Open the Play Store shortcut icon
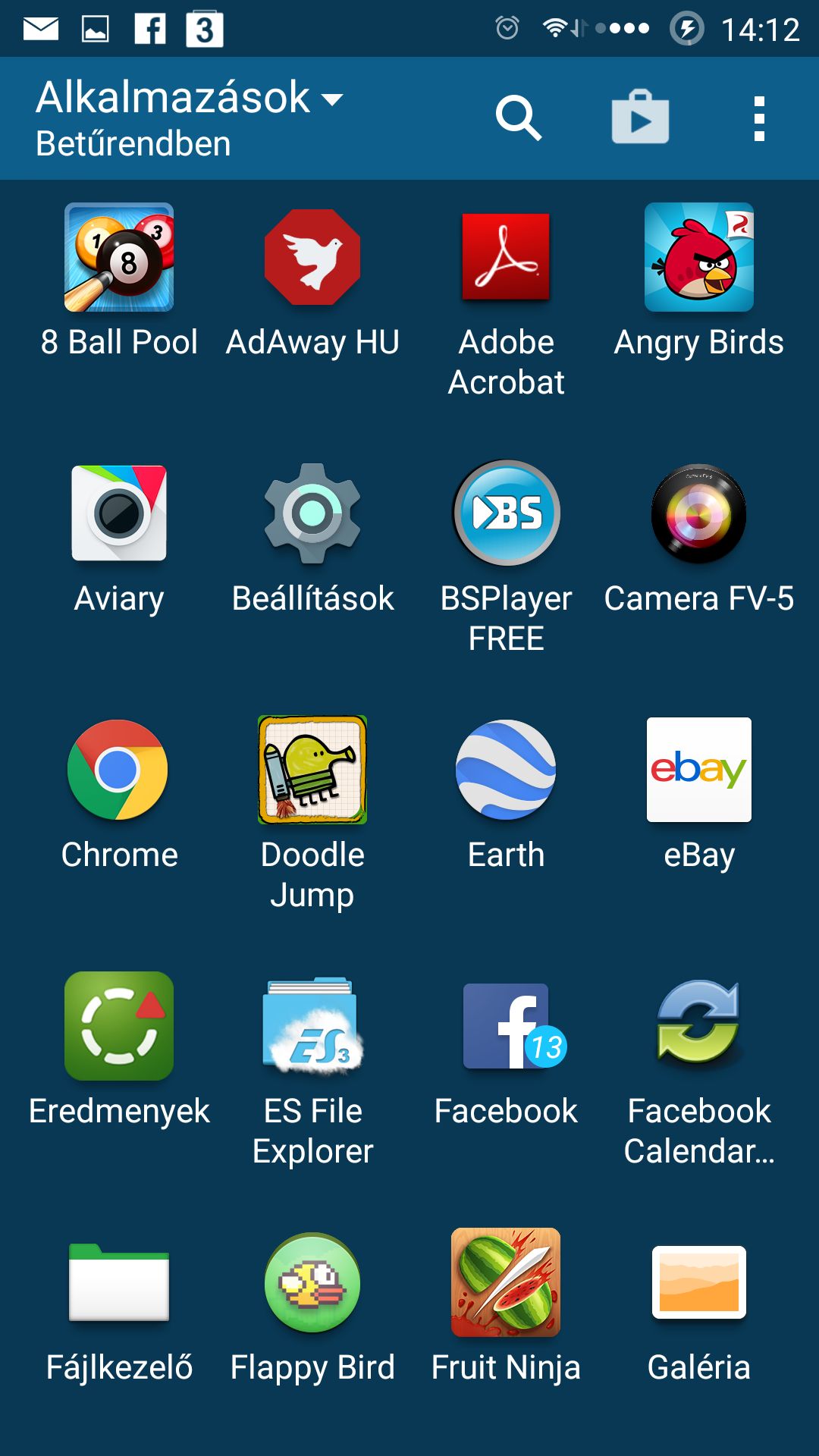This screenshot has width=819, height=1456. (x=640, y=117)
